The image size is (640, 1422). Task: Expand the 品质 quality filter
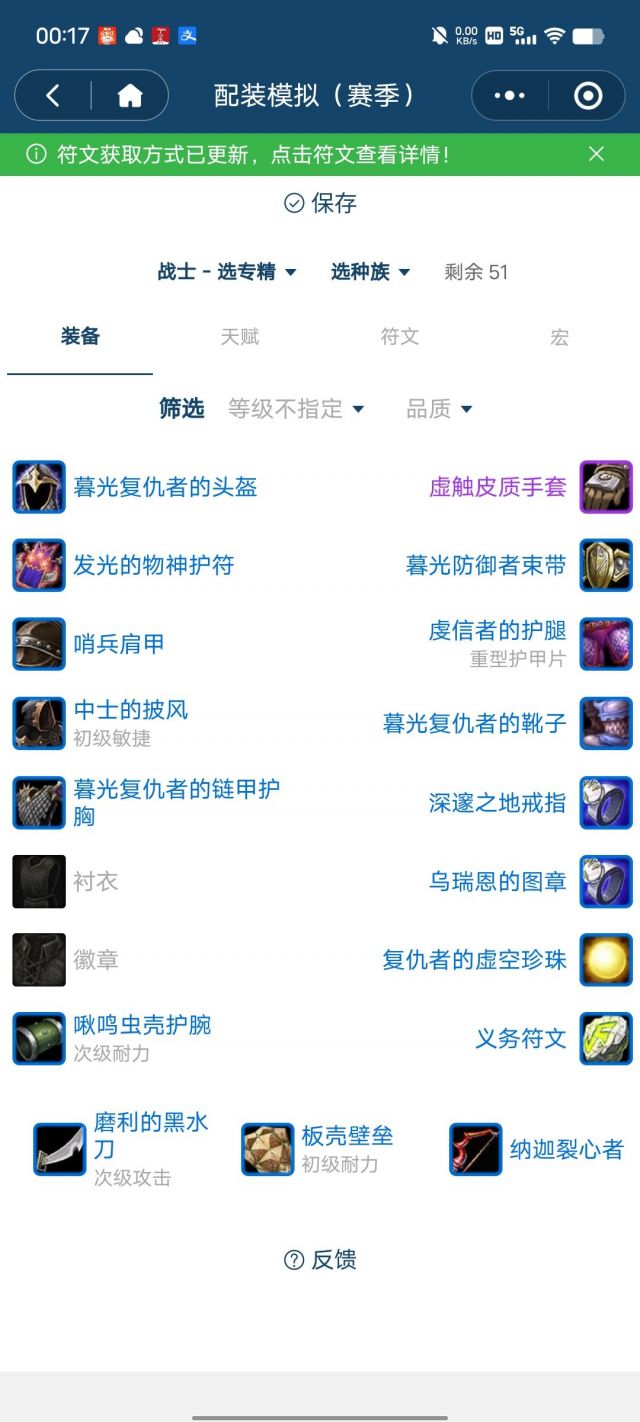click(x=439, y=409)
